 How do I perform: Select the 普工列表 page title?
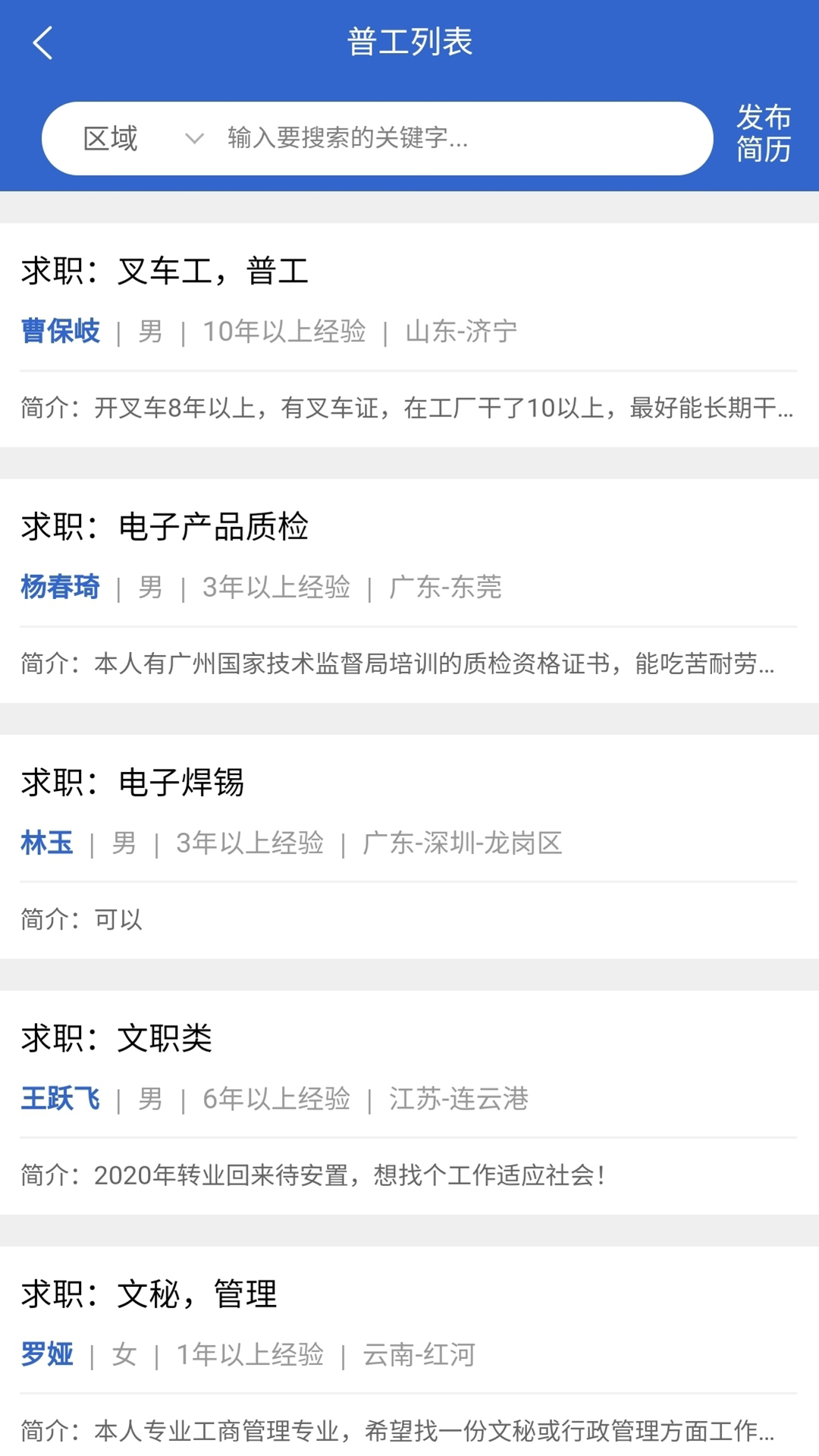click(409, 42)
